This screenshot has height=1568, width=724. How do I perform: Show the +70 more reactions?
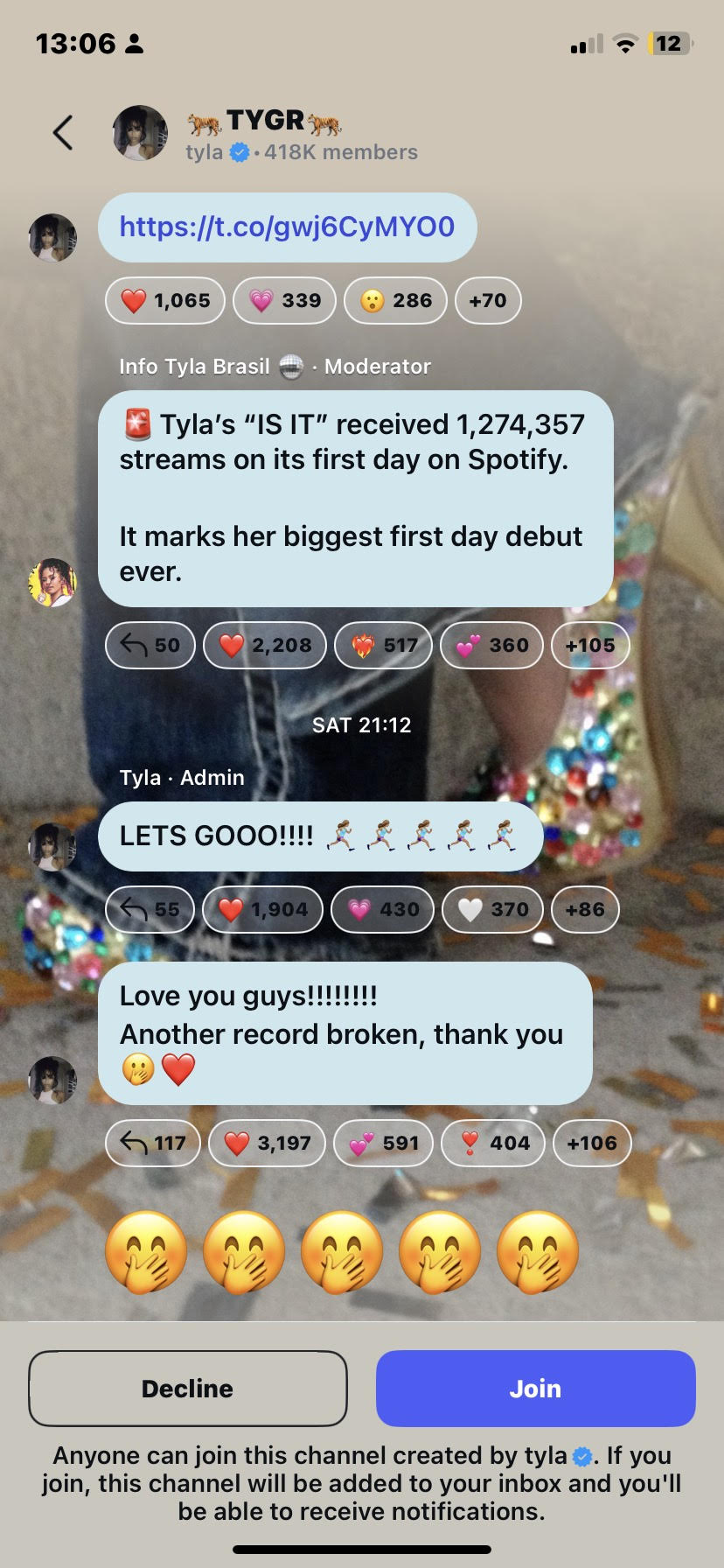click(x=488, y=301)
